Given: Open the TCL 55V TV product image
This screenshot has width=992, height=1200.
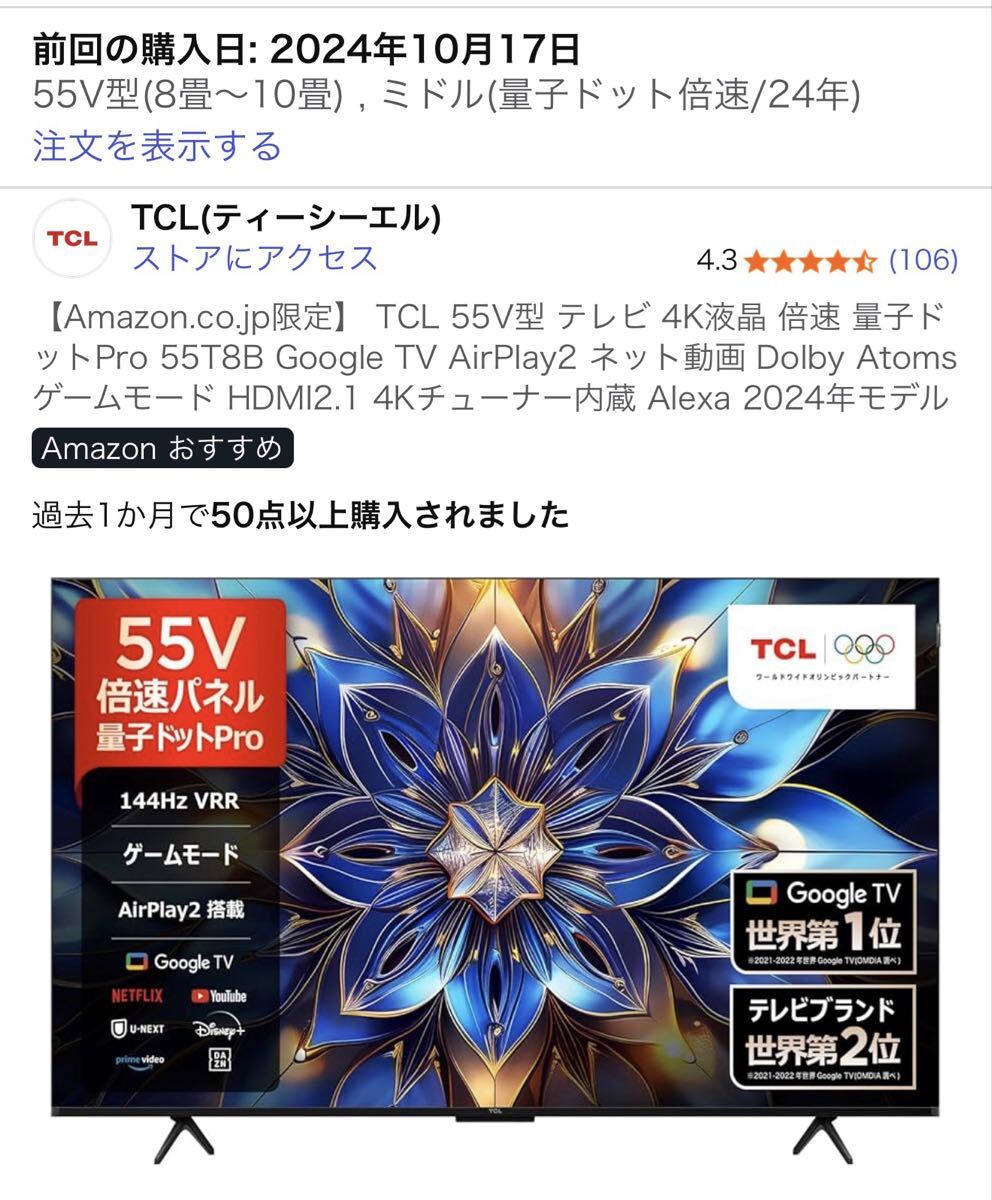Looking at the screenshot, I should click(x=495, y=860).
